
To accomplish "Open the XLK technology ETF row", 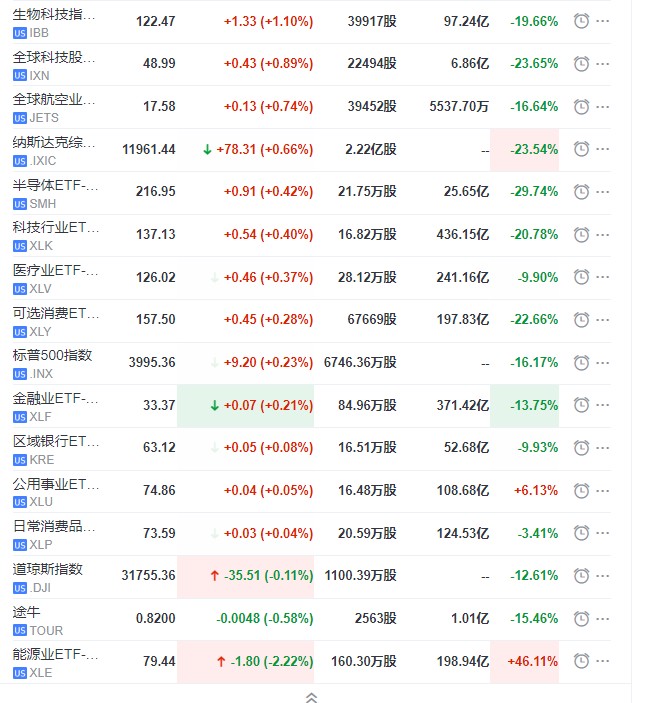I will click(55, 235).
